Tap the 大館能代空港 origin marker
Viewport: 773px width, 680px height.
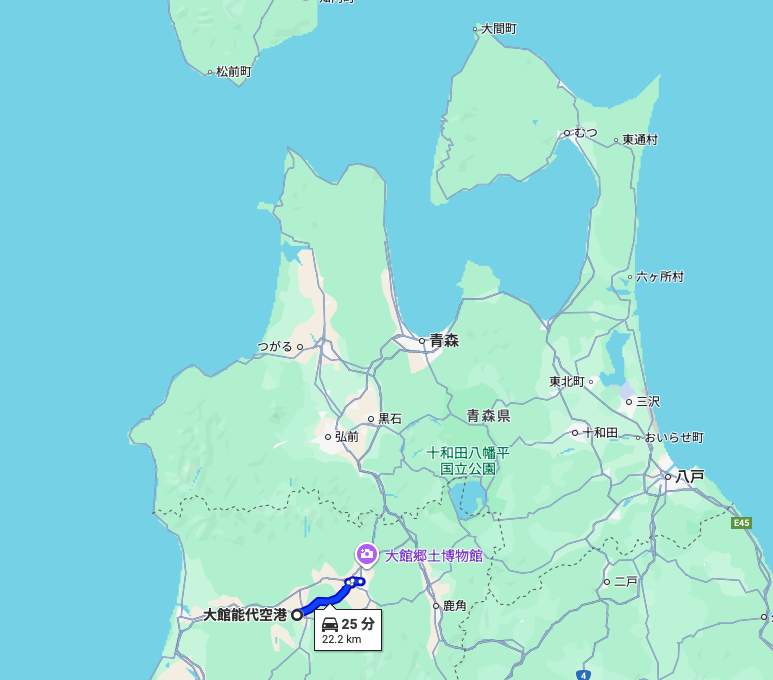[x=297, y=615]
